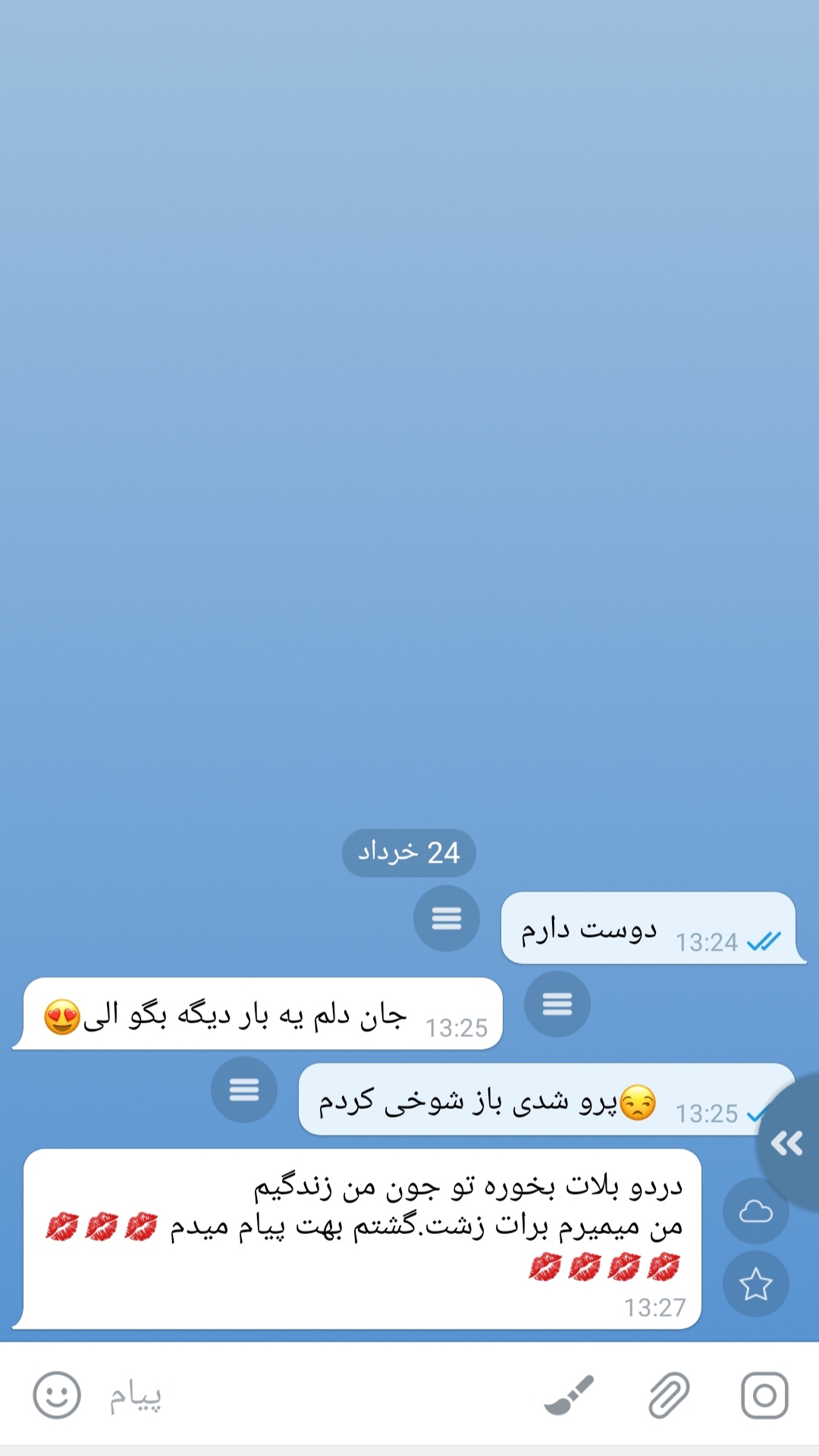The width and height of the screenshot is (819, 1456).
Task: Attach a file with the paperclip
Action: [669, 1395]
